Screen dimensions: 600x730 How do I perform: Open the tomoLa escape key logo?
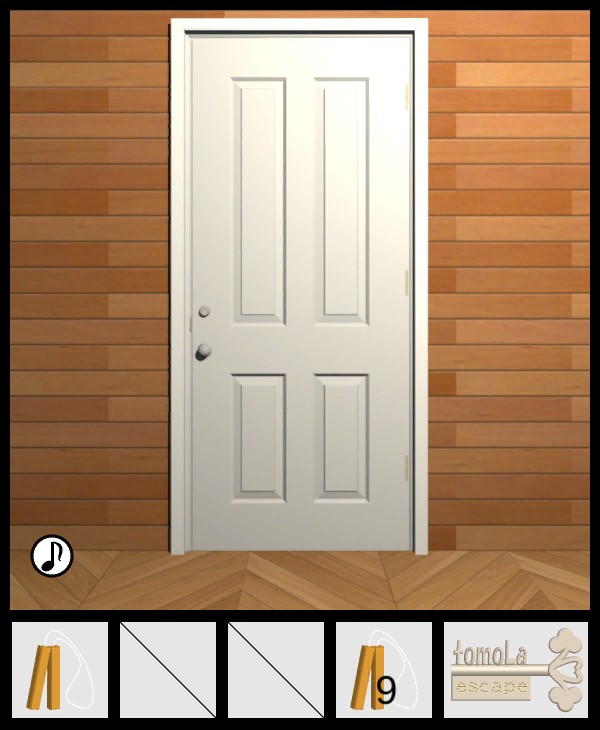point(516,670)
